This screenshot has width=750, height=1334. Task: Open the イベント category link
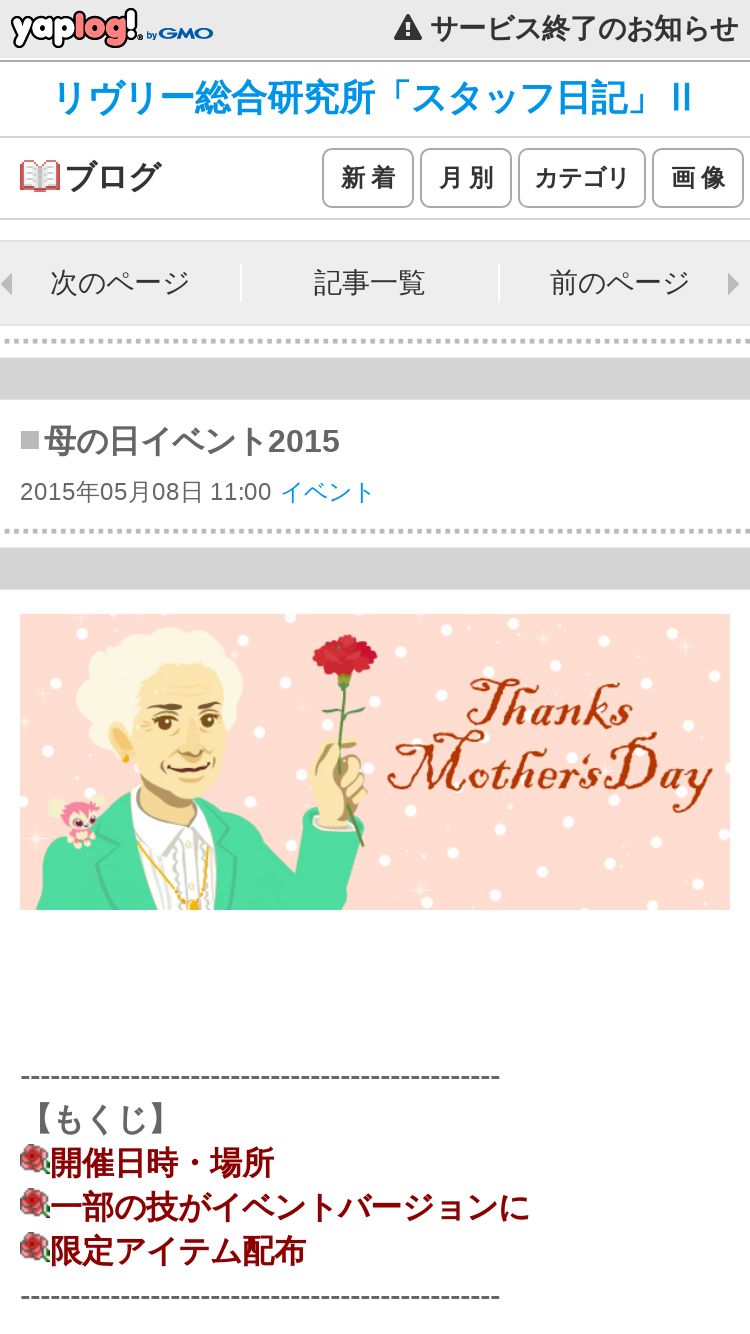coord(327,492)
